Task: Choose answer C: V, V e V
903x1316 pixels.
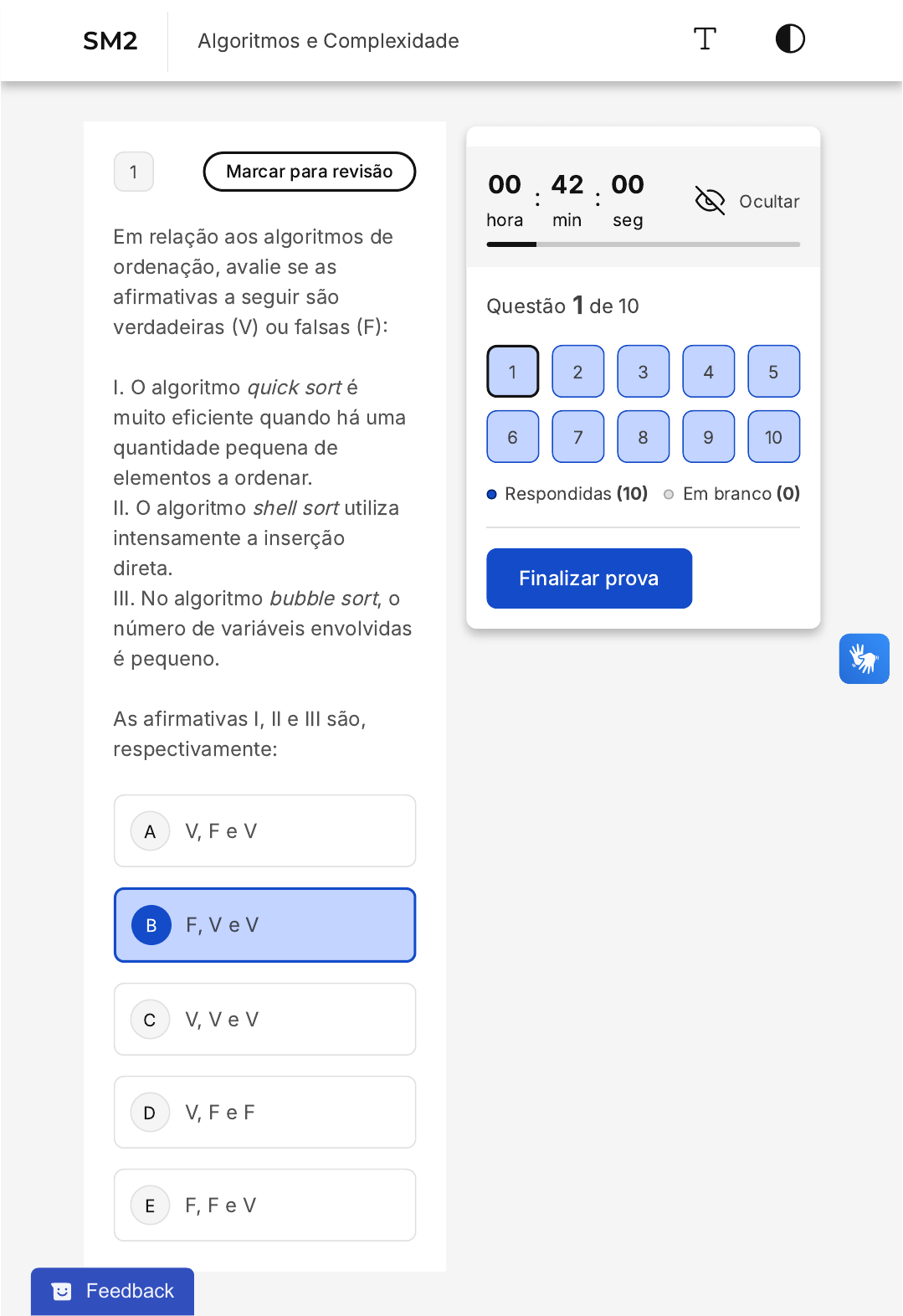Action: tap(265, 1020)
